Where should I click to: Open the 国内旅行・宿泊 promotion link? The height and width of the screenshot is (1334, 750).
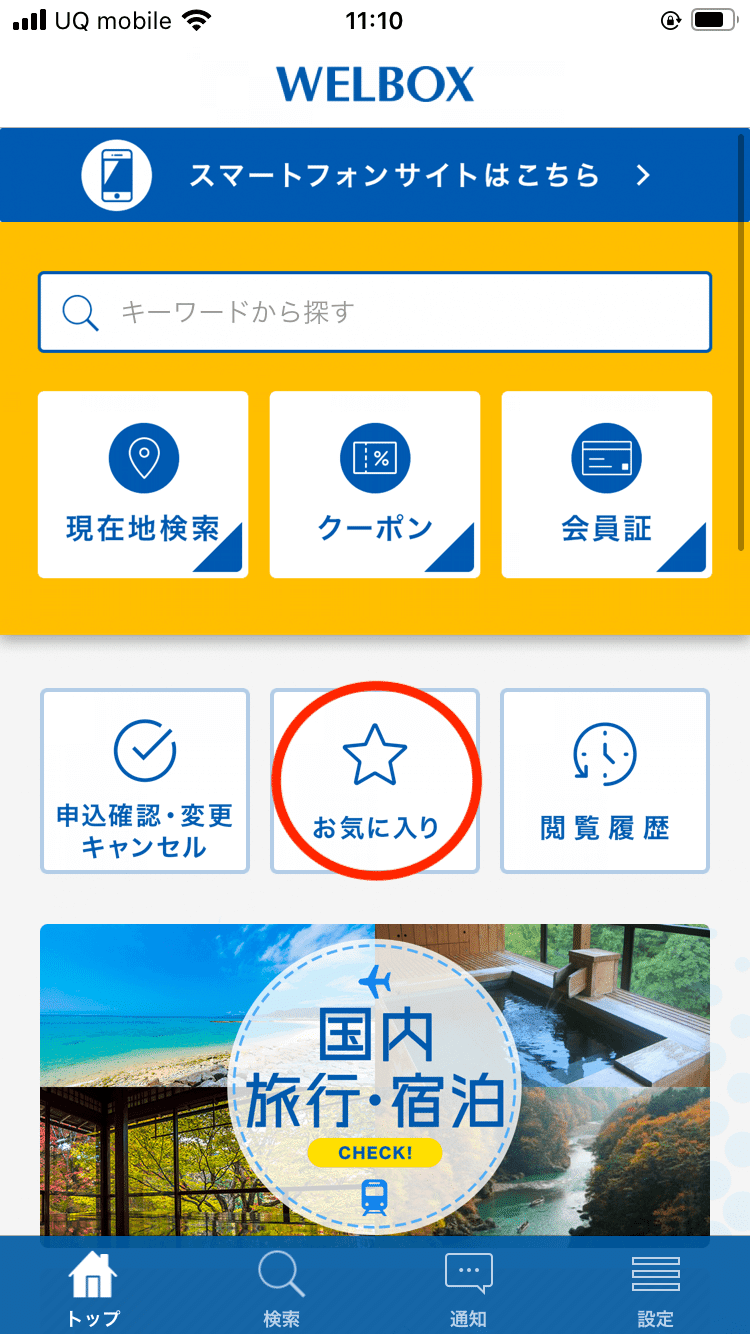[374, 1060]
